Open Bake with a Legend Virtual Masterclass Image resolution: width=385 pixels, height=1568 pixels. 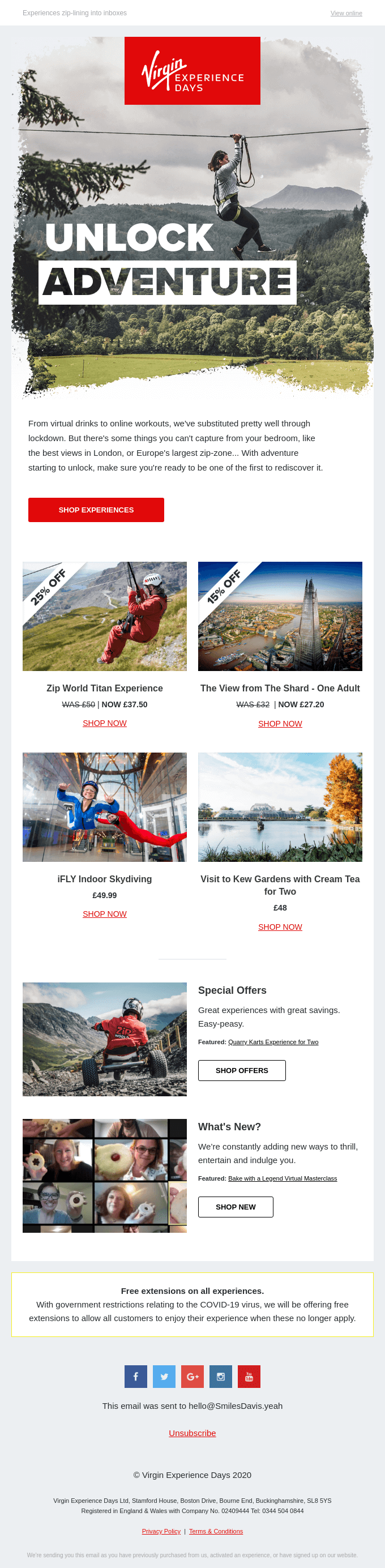(282, 1178)
